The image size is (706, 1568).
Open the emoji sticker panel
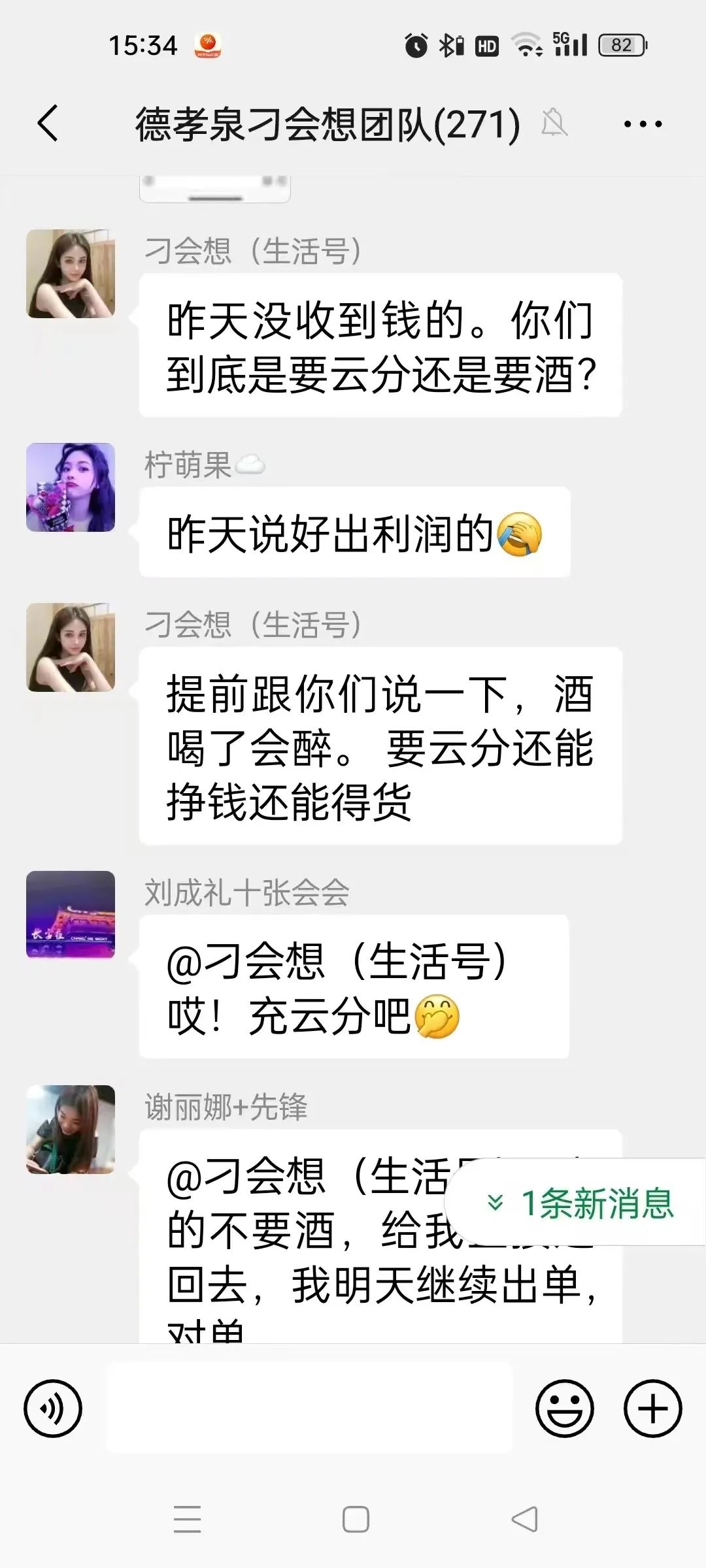(x=565, y=1408)
